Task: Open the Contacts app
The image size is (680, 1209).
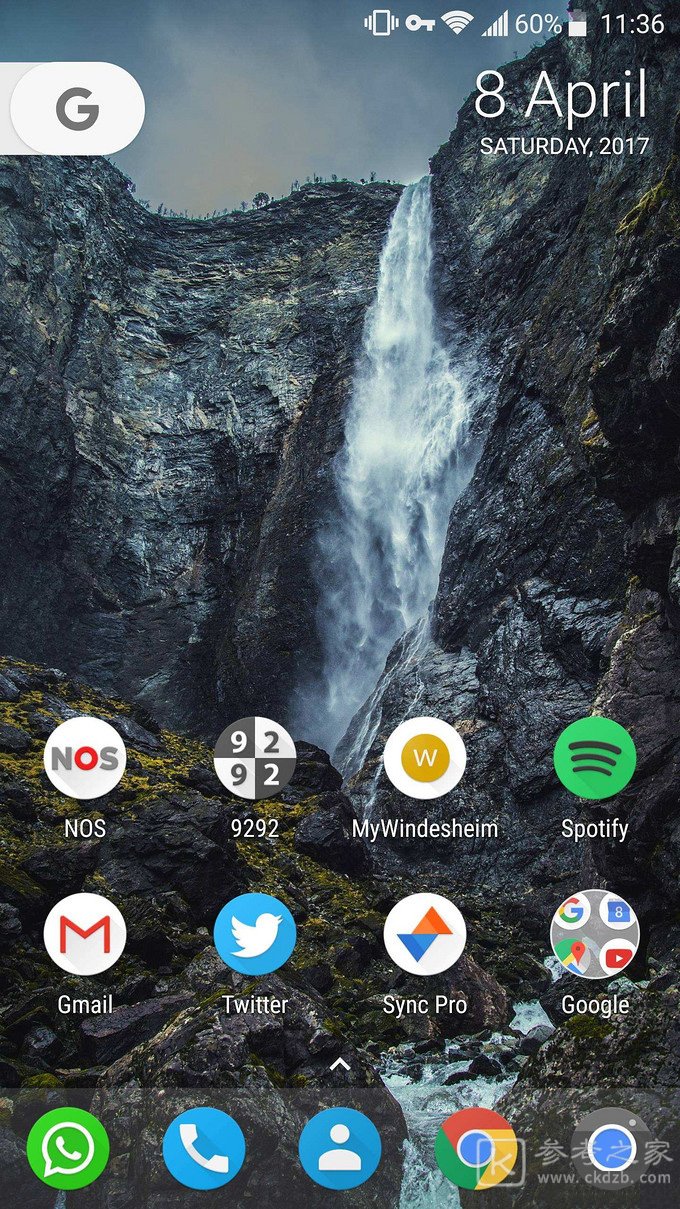Action: 340,1148
